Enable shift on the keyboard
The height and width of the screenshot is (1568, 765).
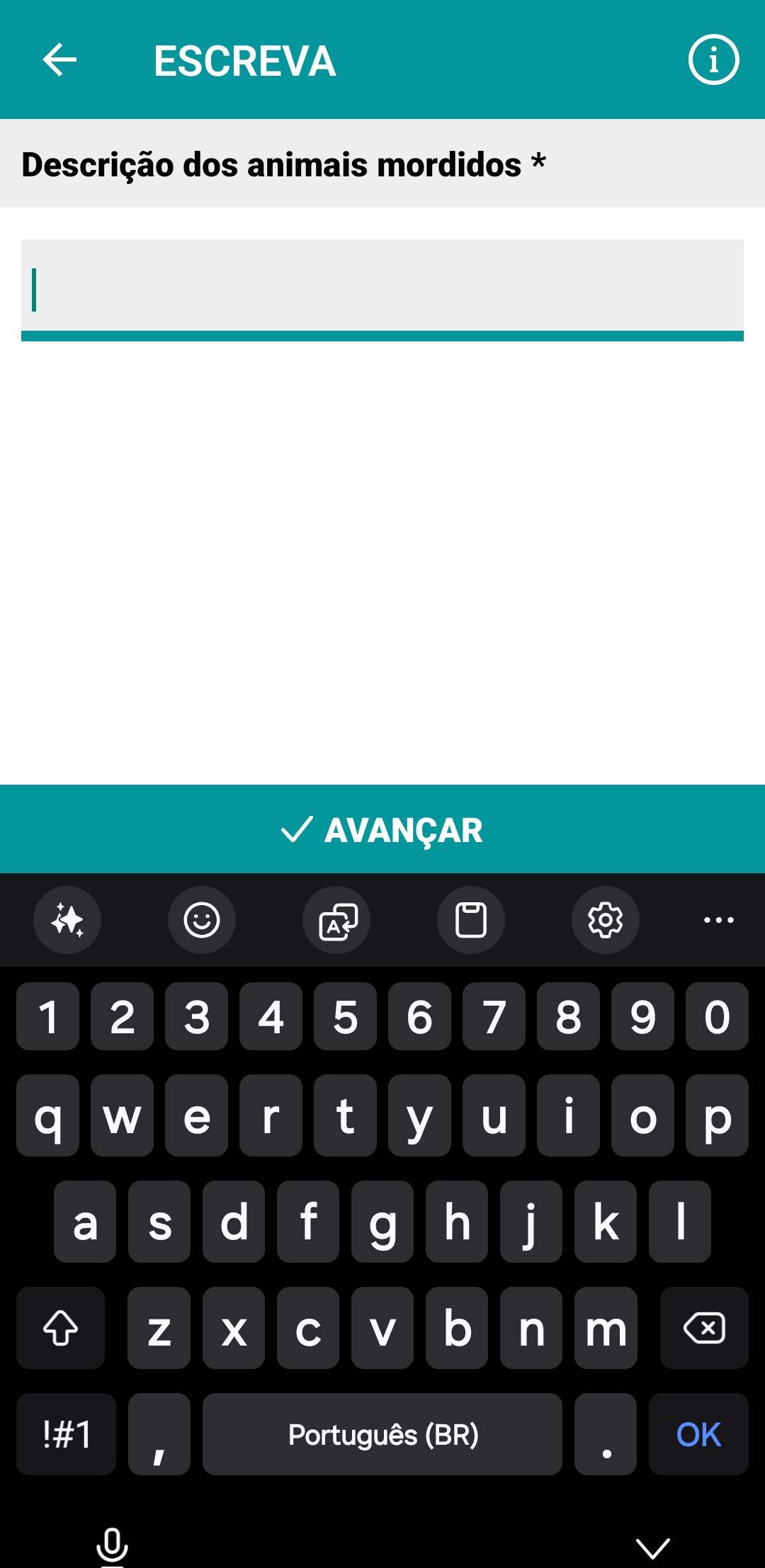[x=61, y=1328]
